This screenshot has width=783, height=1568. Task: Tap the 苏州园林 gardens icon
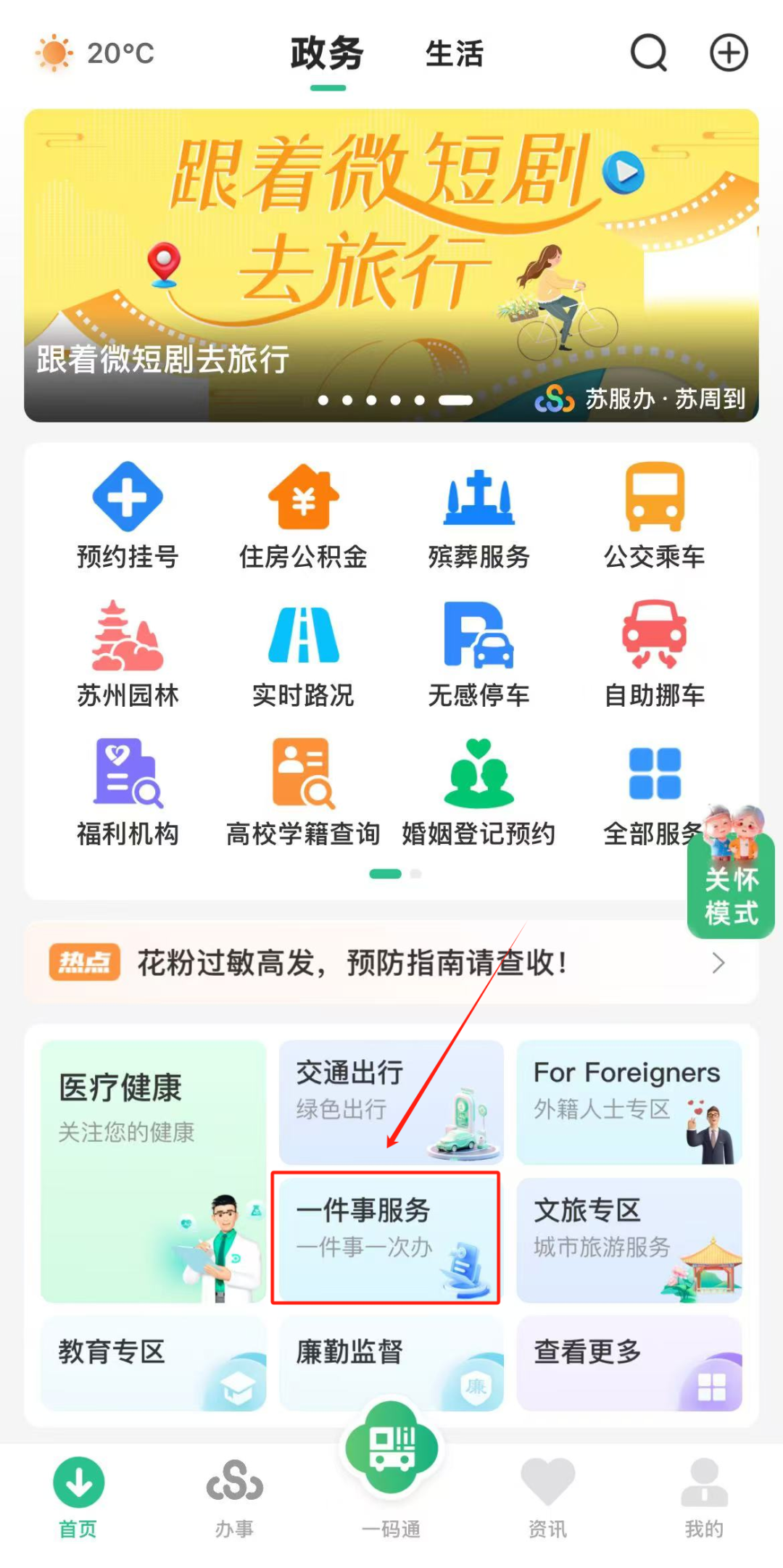click(x=126, y=652)
